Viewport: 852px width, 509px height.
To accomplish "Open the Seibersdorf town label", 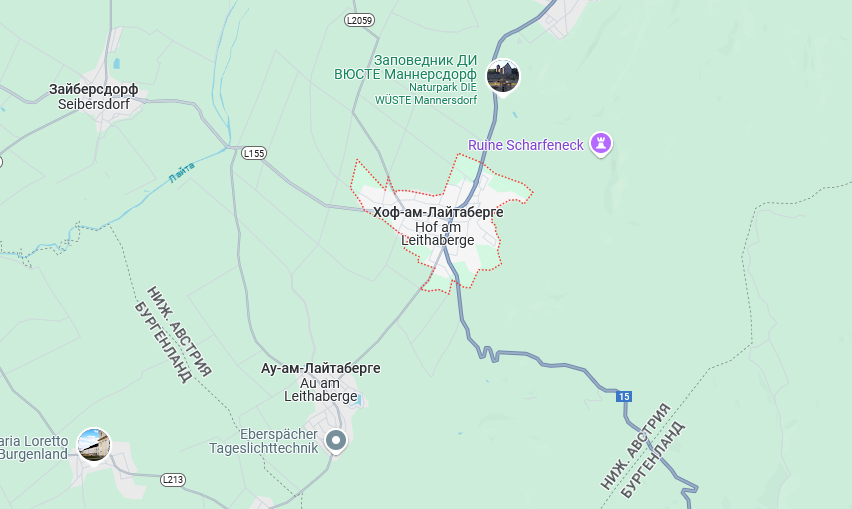I will (93, 96).
